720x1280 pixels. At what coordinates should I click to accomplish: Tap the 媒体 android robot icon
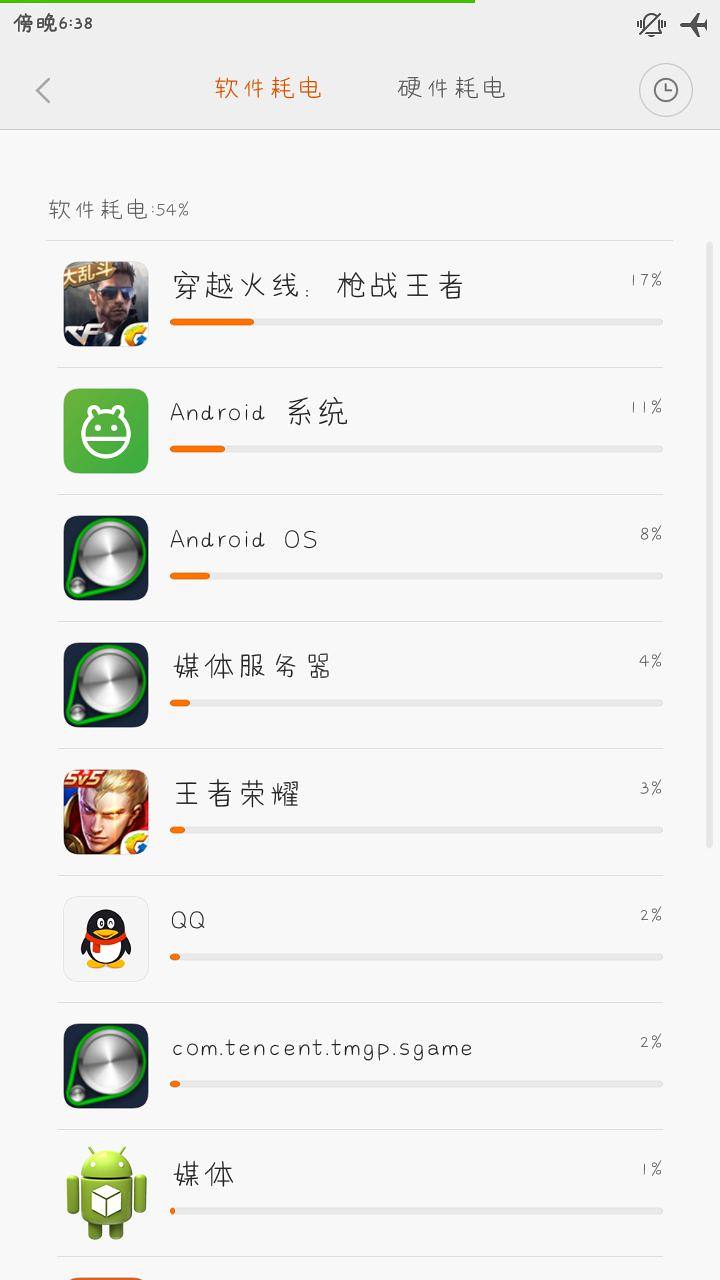105,1192
